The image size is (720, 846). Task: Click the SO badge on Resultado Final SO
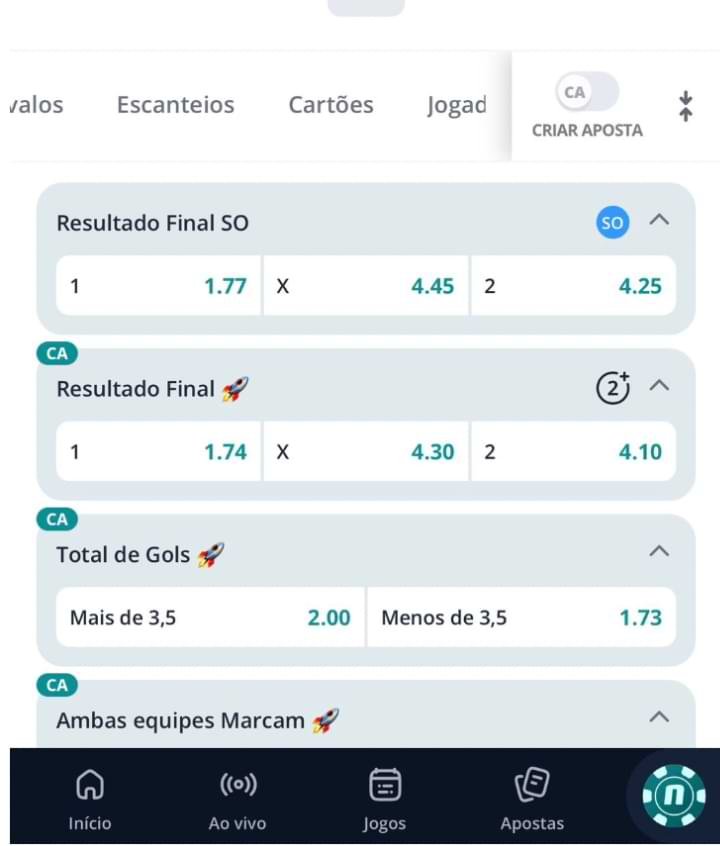pos(613,222)
